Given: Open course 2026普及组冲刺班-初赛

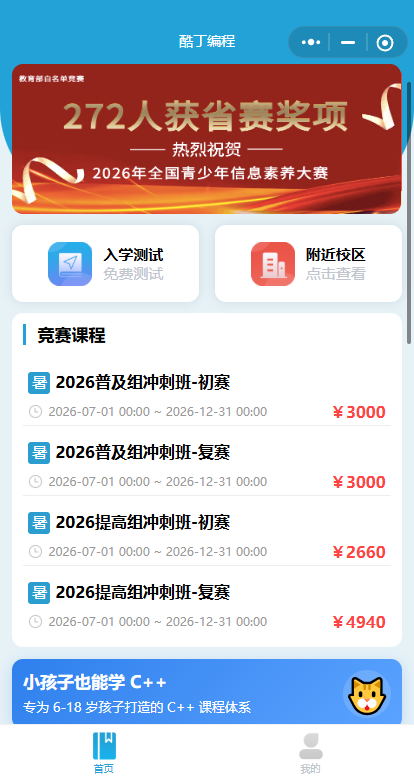Looking at the screenshot, I should tap(207, 396).
